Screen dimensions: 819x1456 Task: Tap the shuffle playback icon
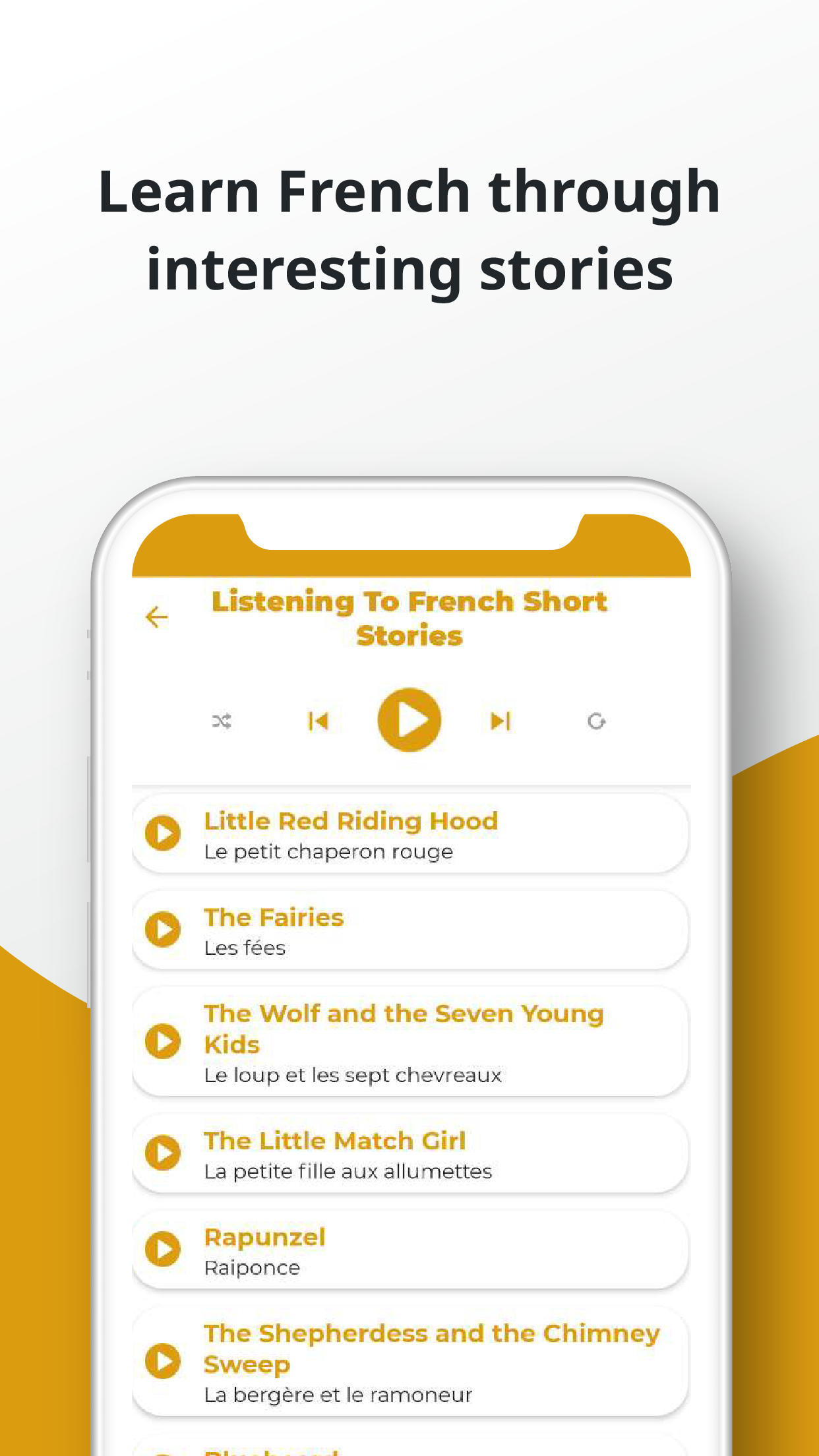pos(222,721)
